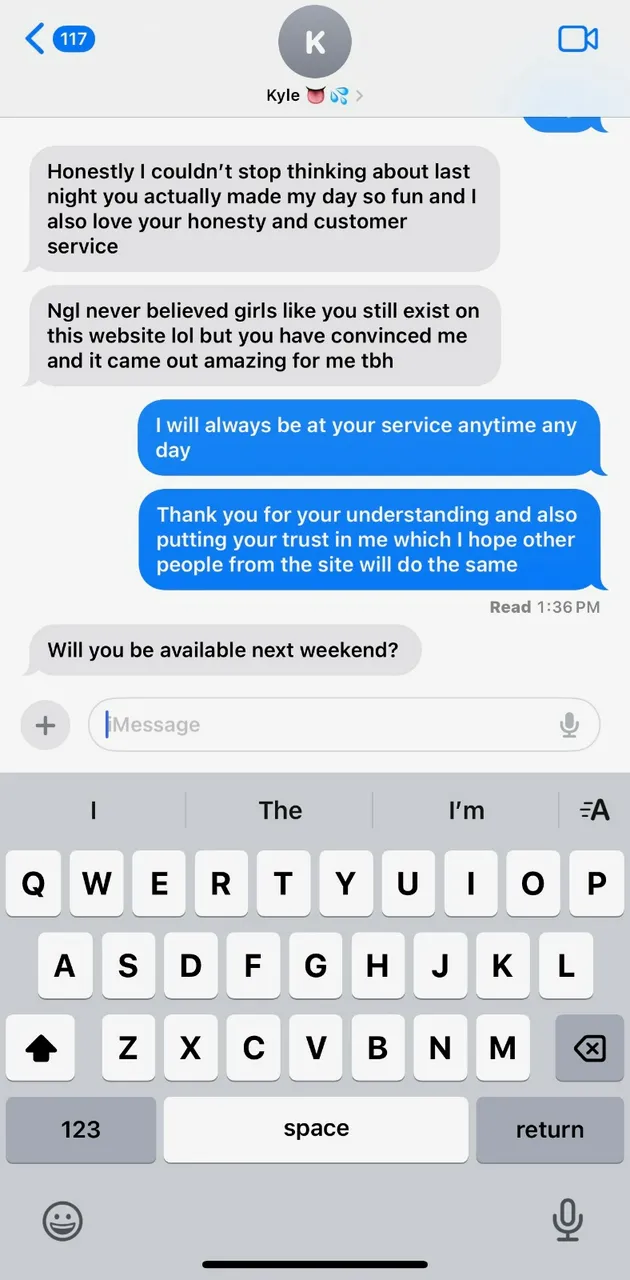The image size is (630, 1280).
Task: Focus the iMessage text field
Action: tap(320, 725)
